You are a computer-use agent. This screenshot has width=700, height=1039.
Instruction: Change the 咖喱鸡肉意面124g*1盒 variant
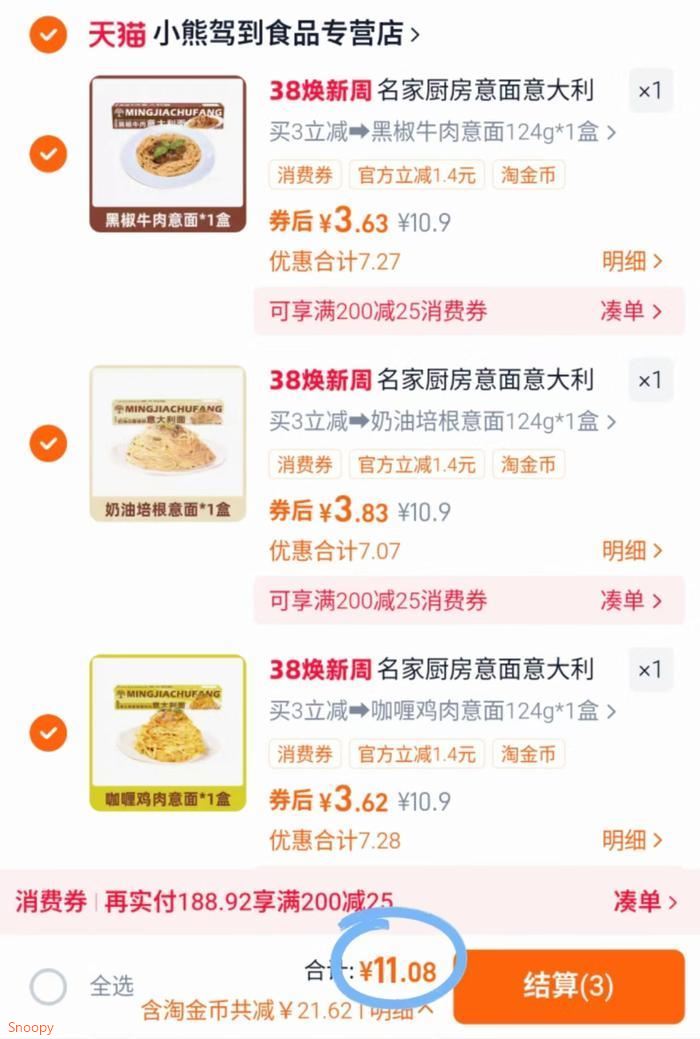[x=442, y=711]
